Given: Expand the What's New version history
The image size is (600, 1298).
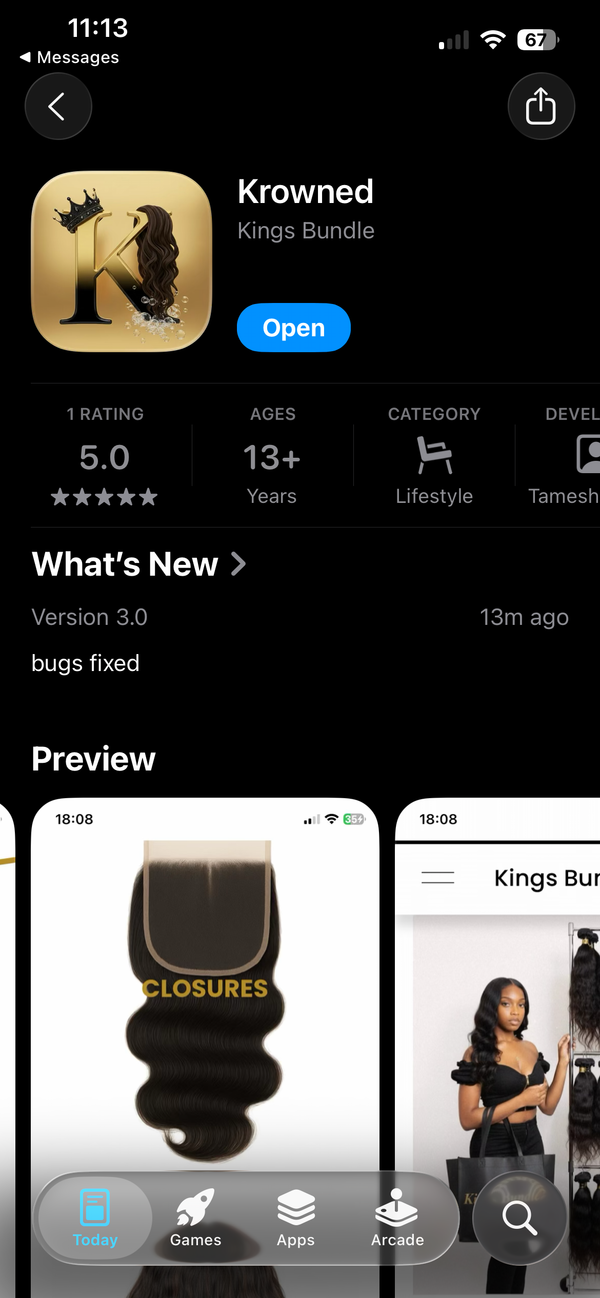Looking at the screenshot, I should pos(139,565).
